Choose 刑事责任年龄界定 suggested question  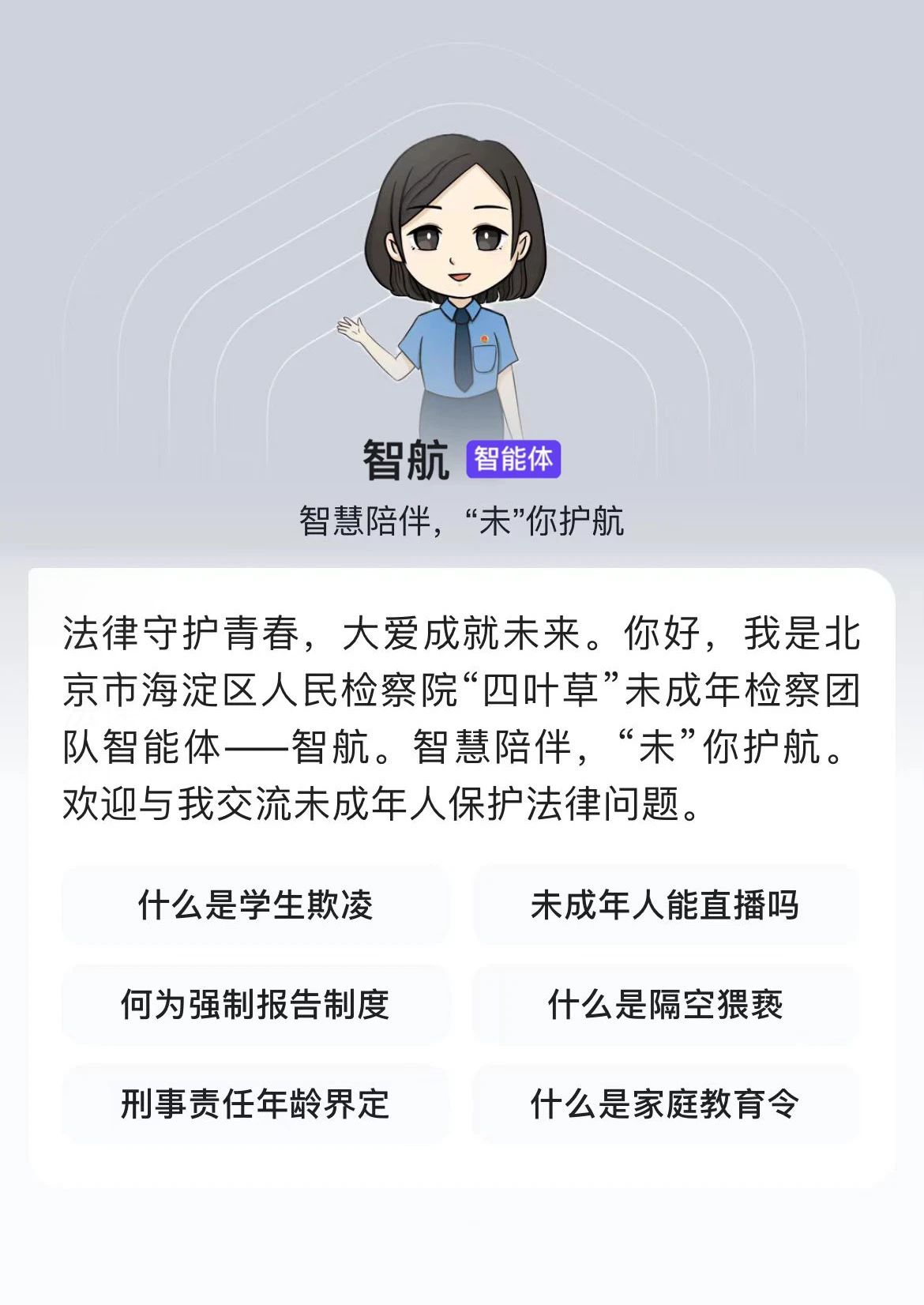click(255, 1104)
